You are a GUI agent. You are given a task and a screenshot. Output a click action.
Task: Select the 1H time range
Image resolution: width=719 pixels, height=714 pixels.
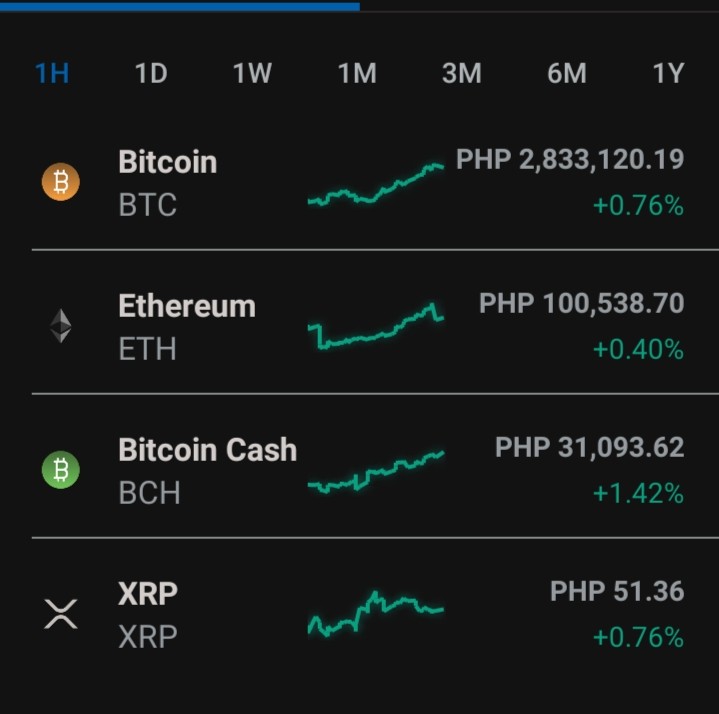(x=52, y=73)
